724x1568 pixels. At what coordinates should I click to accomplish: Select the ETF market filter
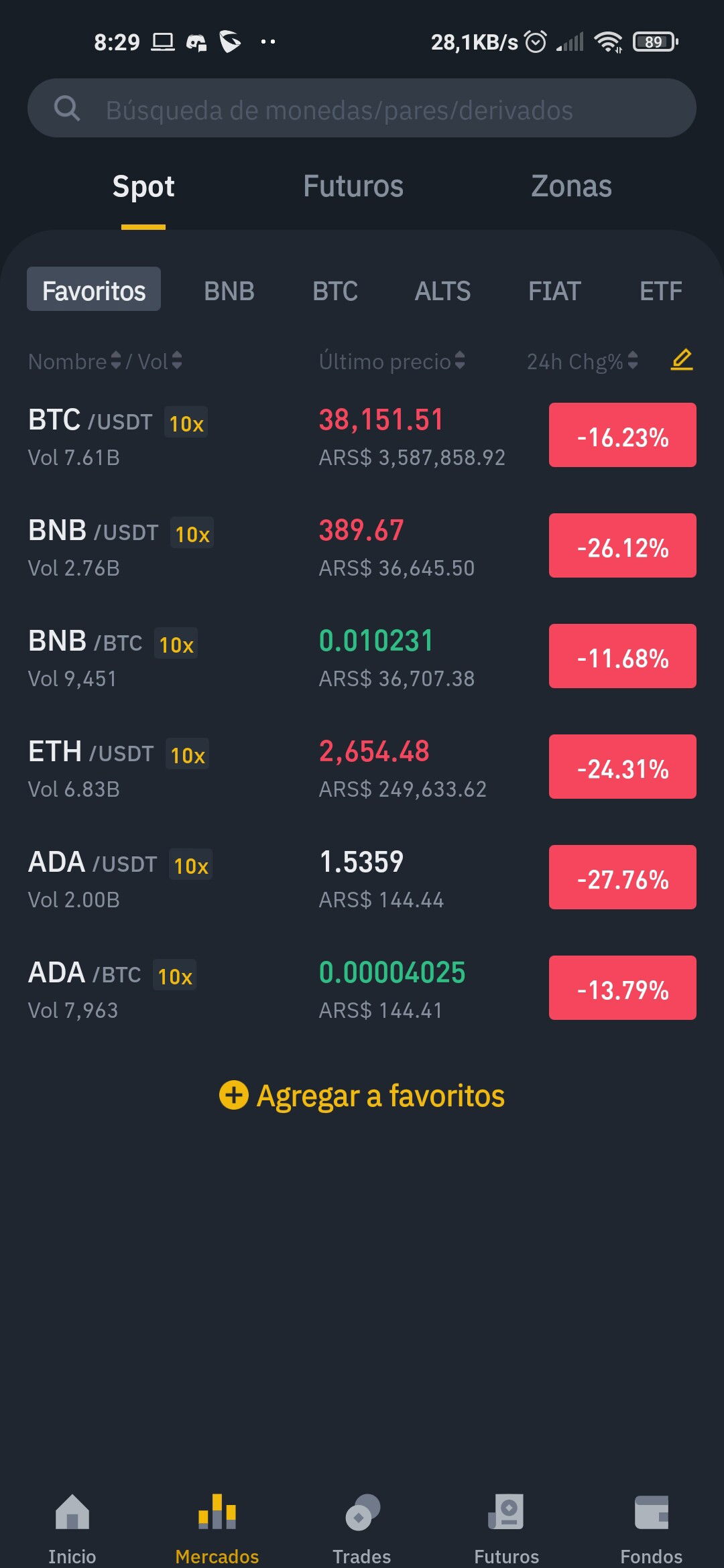tap(661, 291)
